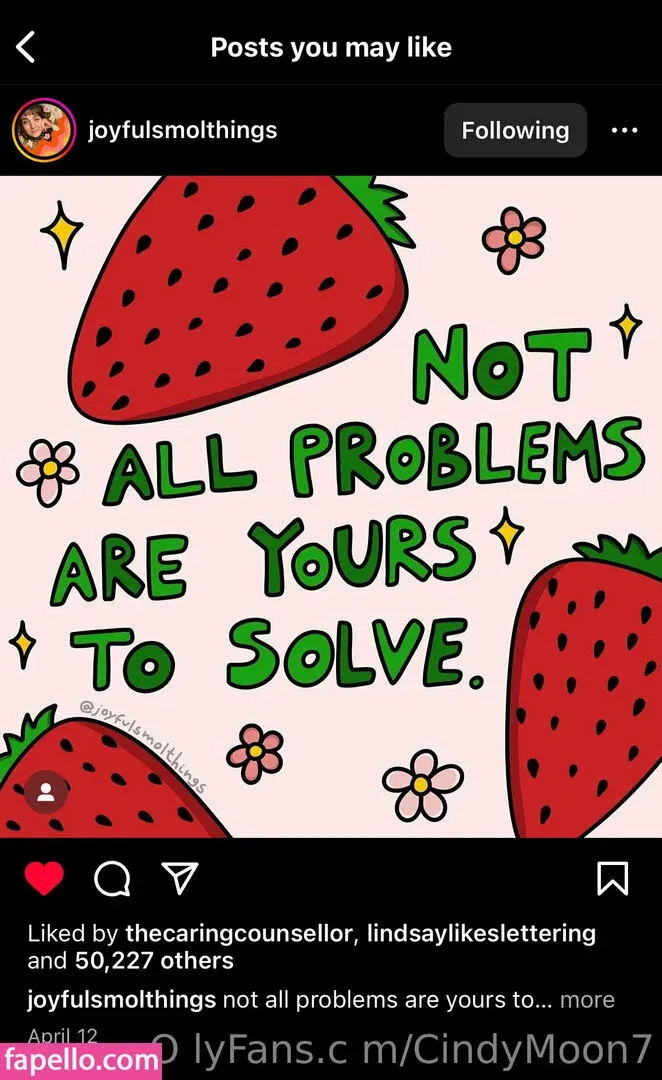Tap the Following button
662x1080 pixels.
[x=515, y=130]
